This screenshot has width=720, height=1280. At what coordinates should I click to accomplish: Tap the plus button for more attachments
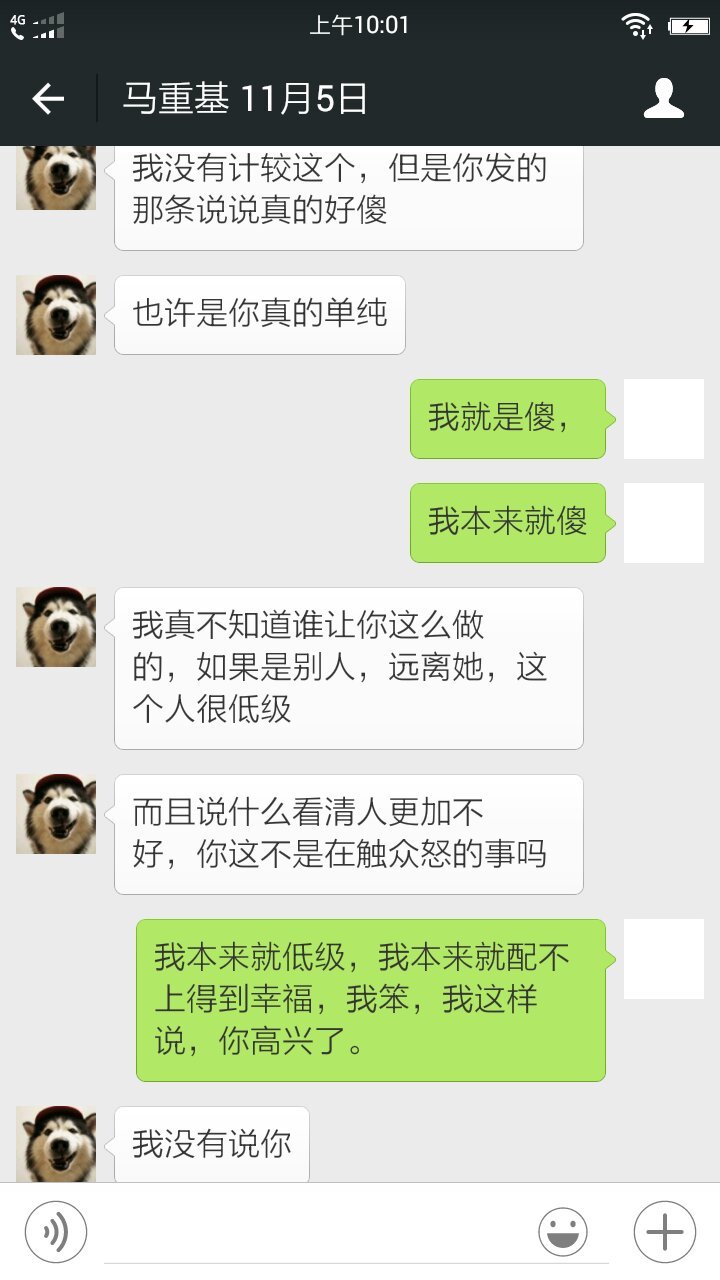[x=664, y=1231]
